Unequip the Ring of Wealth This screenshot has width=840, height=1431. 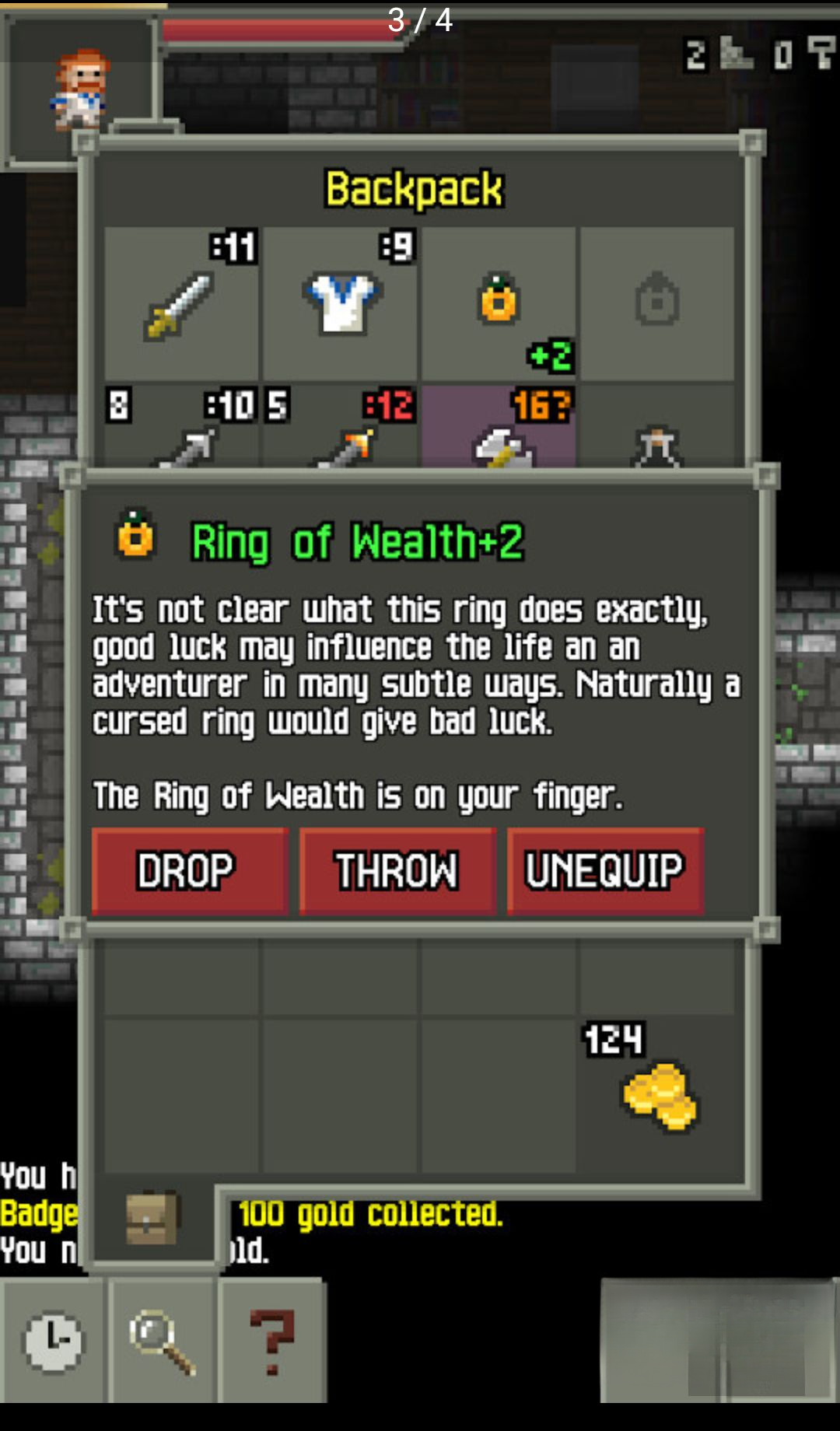coord(605,870)
